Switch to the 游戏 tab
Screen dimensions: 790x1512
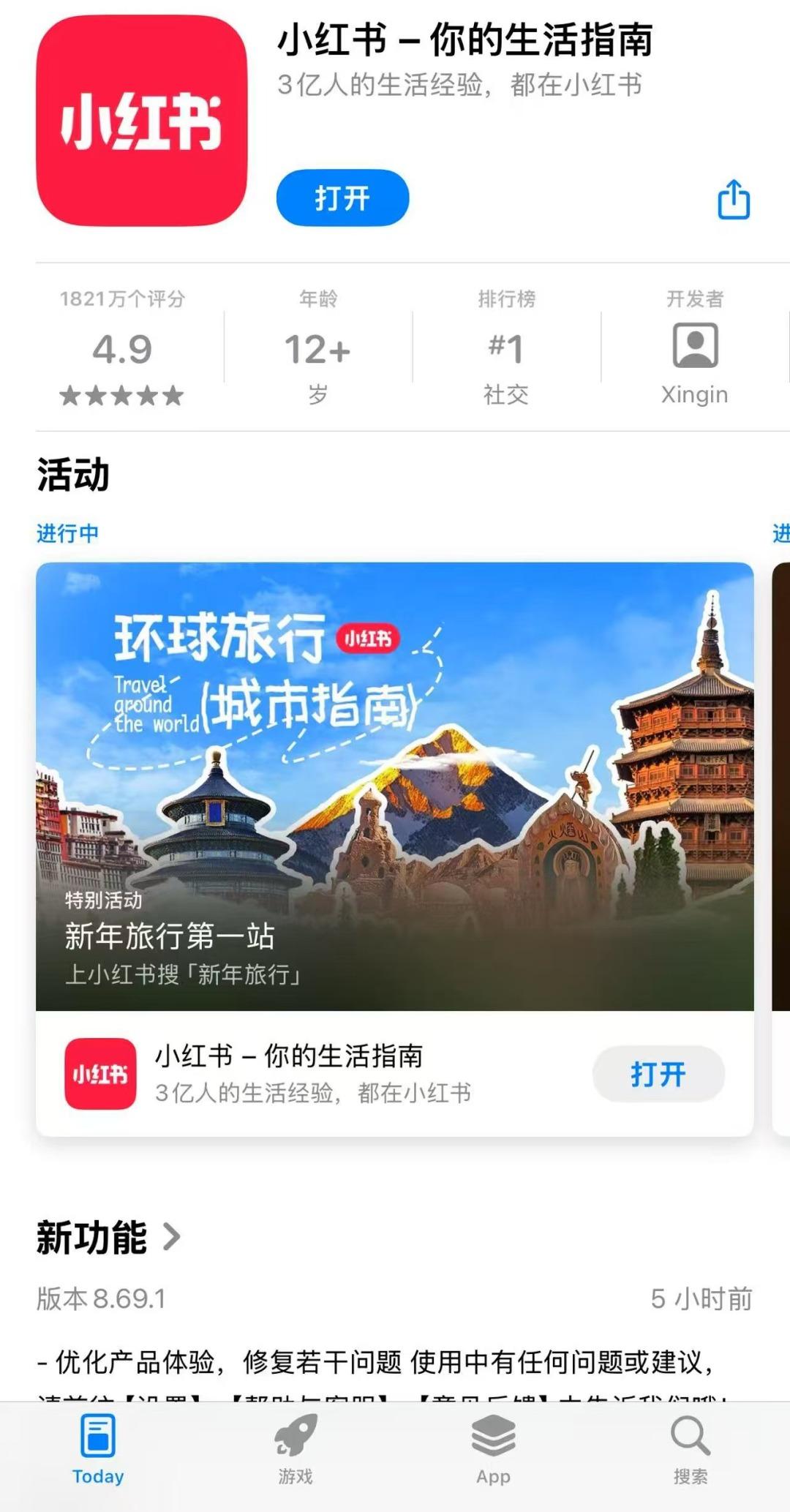(x=296, y=1448)
